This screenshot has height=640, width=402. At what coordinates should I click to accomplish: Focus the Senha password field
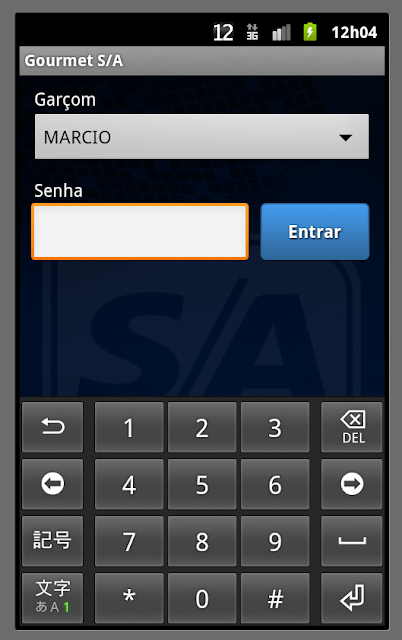140,231
